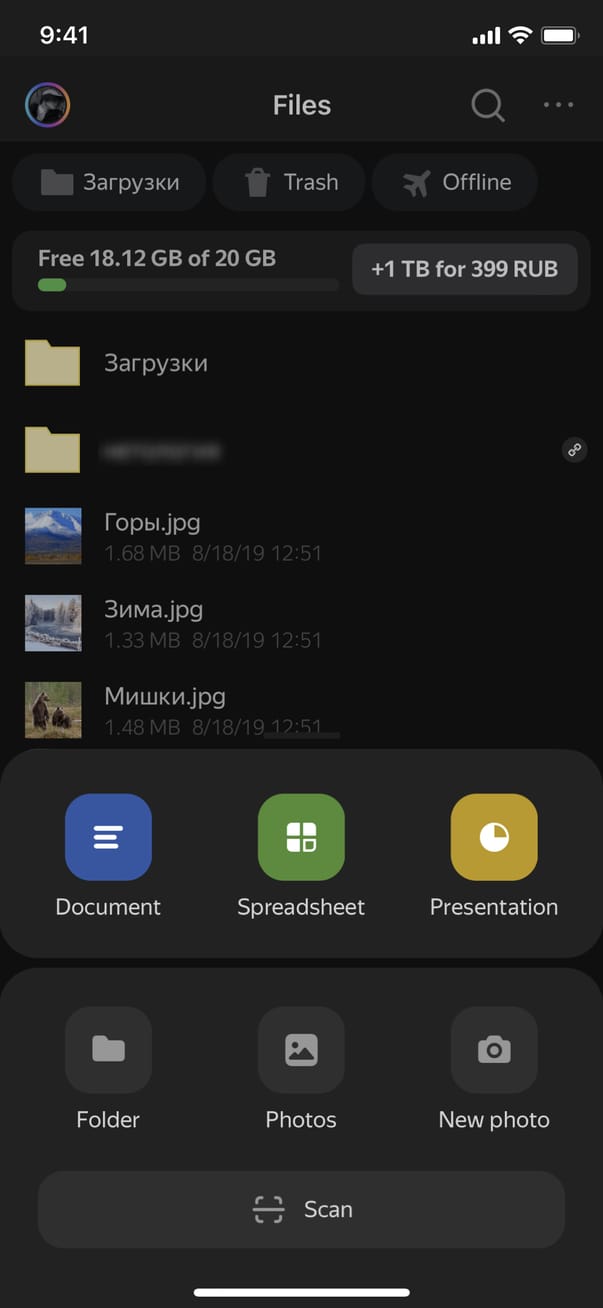The height and width of the screenshot is (1308, 603).
Task: Open the profile avatar
Action: tap(47, 105)
